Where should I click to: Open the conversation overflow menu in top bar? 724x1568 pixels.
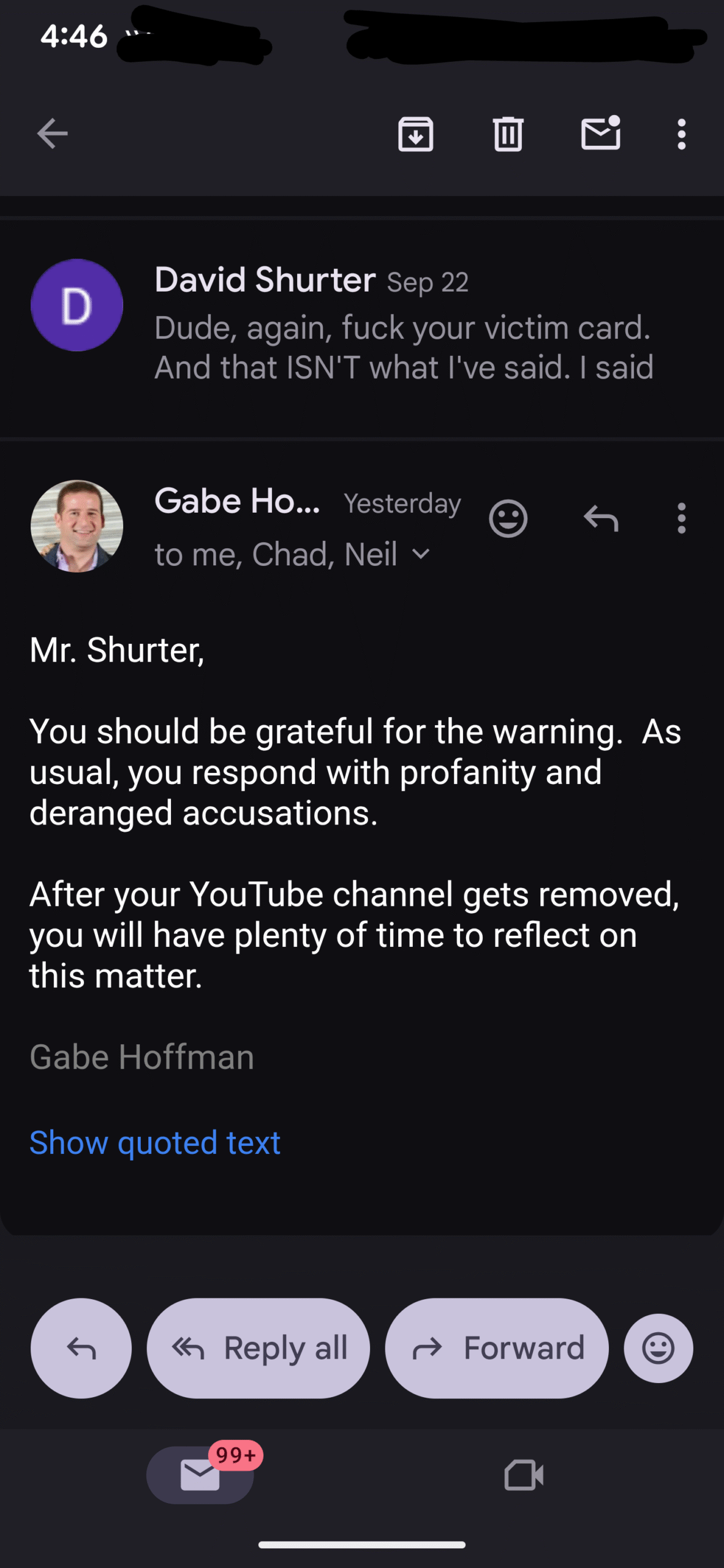tap(681, 134)
